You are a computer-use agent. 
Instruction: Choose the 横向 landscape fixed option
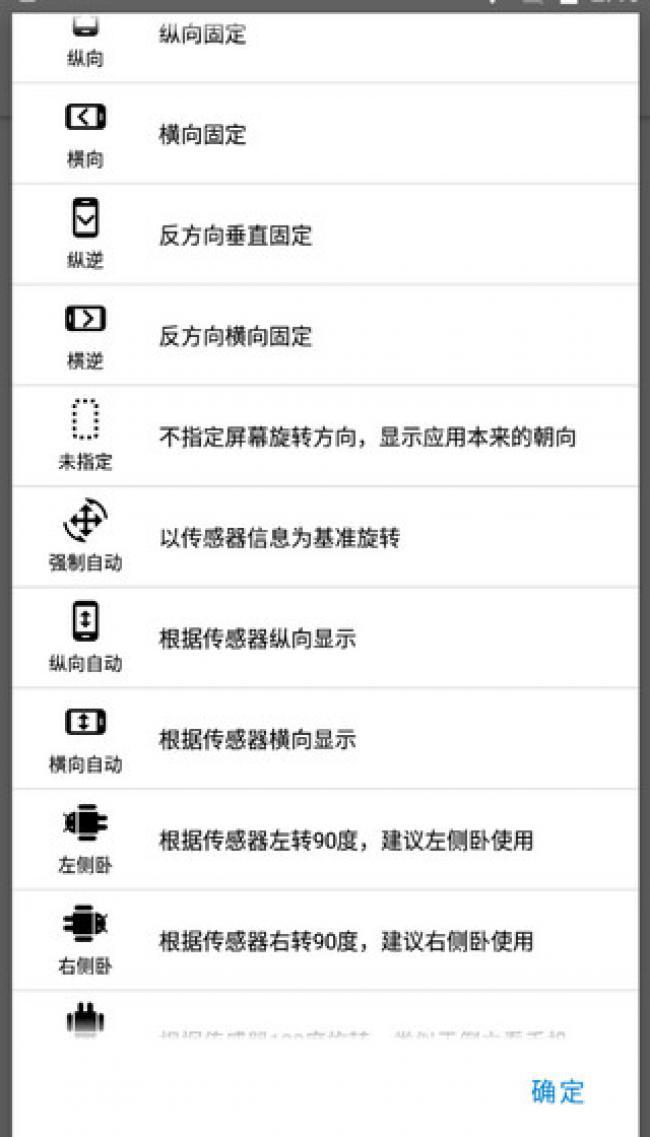pyautogui.click(x=325, y=133)
